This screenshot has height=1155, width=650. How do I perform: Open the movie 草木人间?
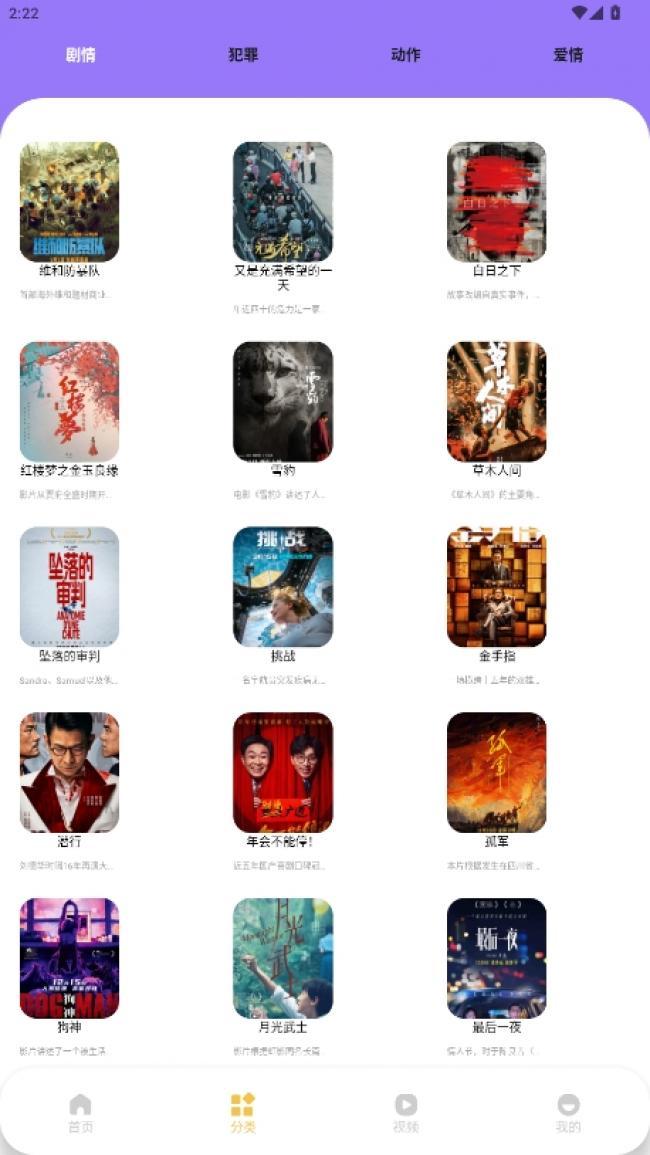(x=496, y=402)
